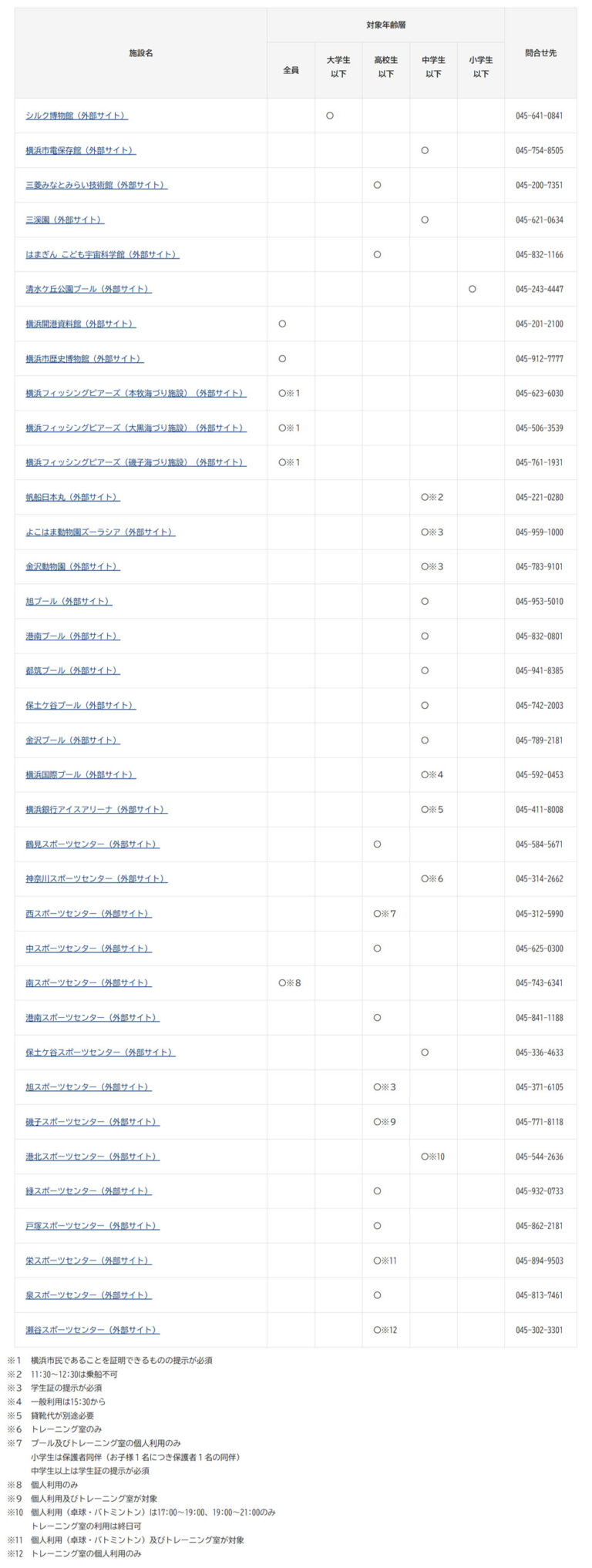Open the 西スポーツセンター link

88,913
